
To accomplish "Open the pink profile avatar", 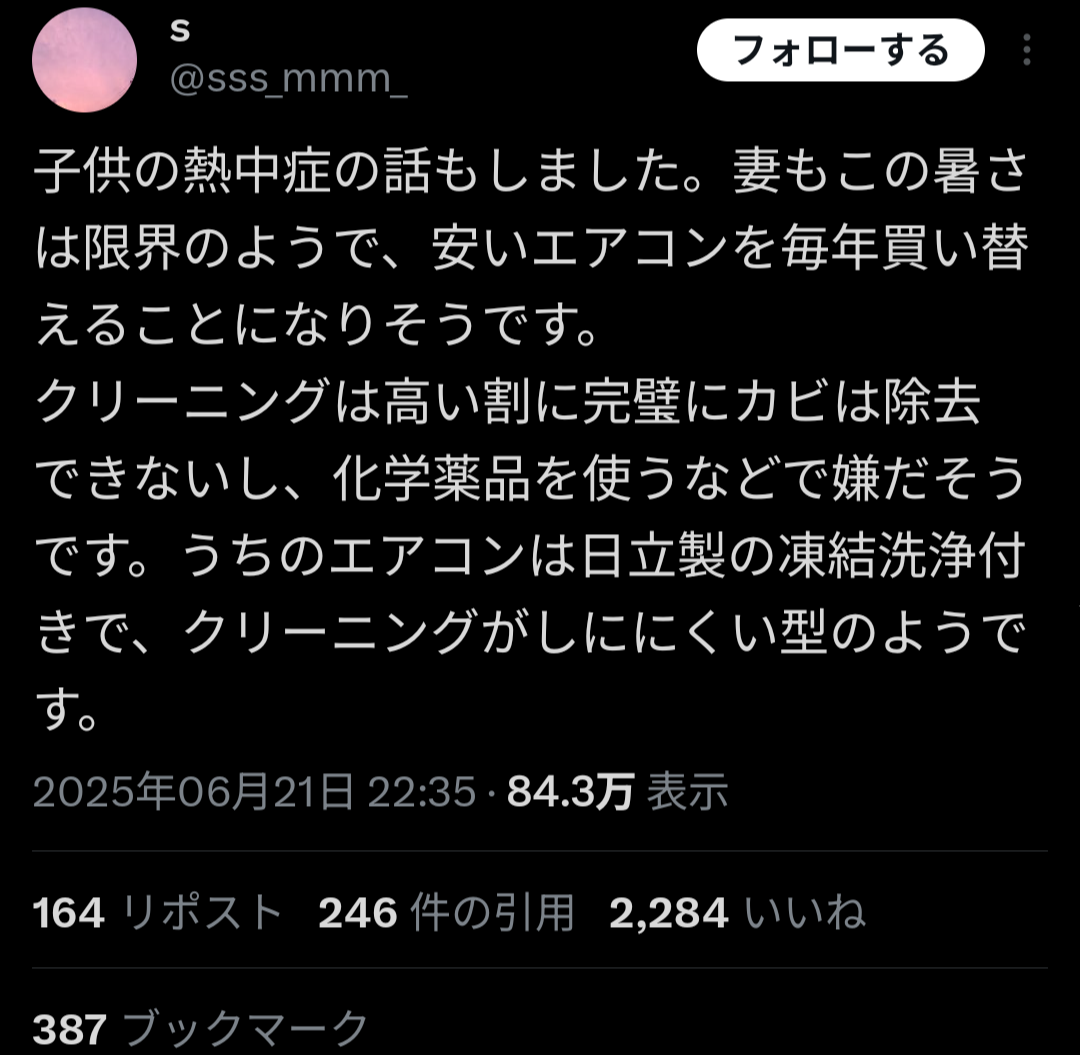I will click(x=85, y=59).
